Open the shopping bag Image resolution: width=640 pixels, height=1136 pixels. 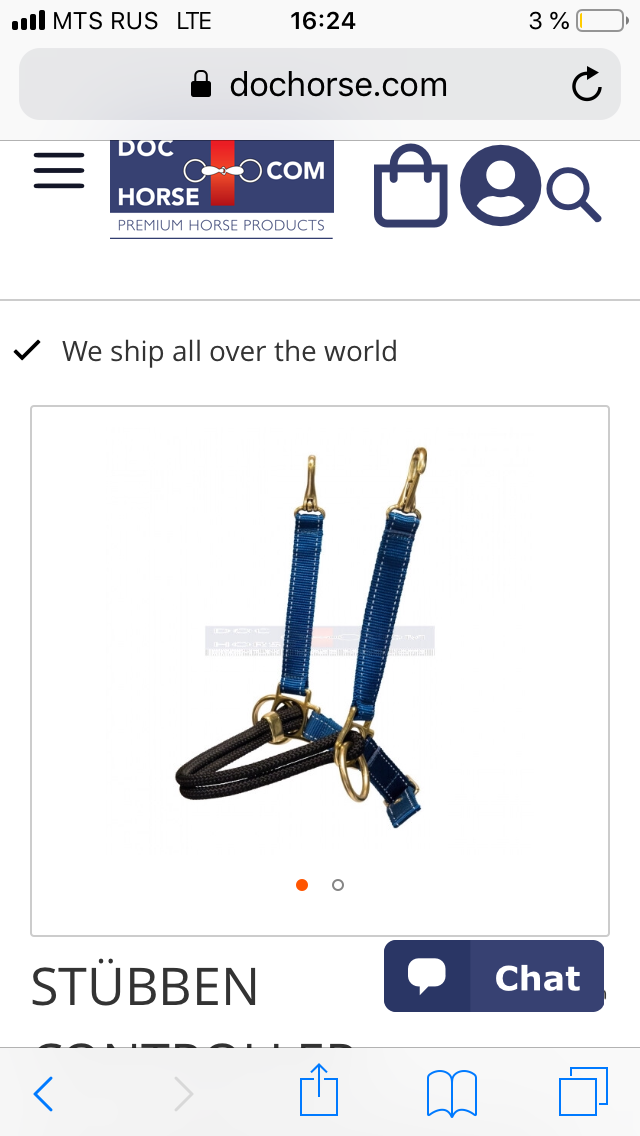[x=410, y=185]
